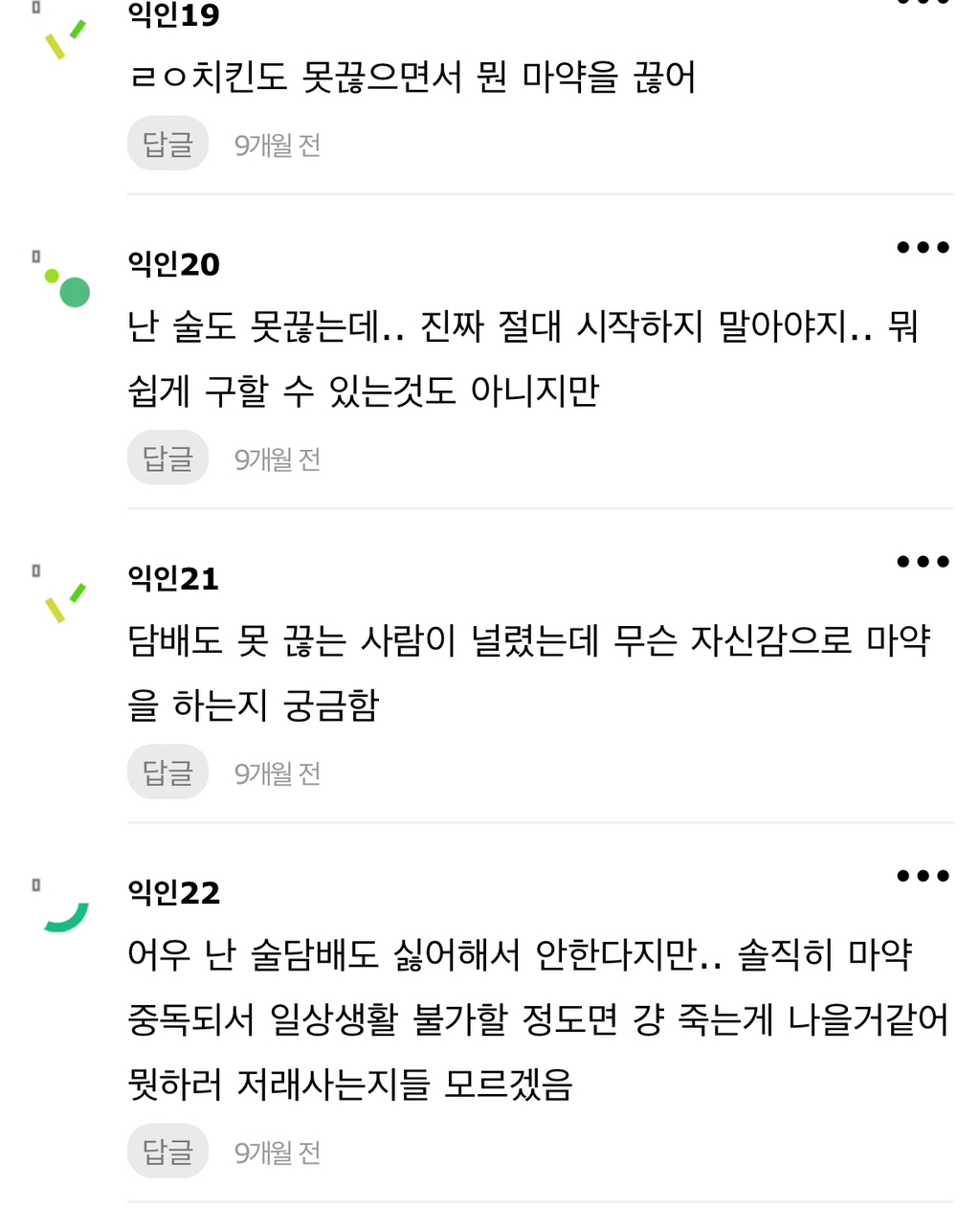This screenshot has height=1208, width=980.
Task: Click the 9개월 전 timestamp under 익인22's comment
Action: click(x=278, y=1152)
